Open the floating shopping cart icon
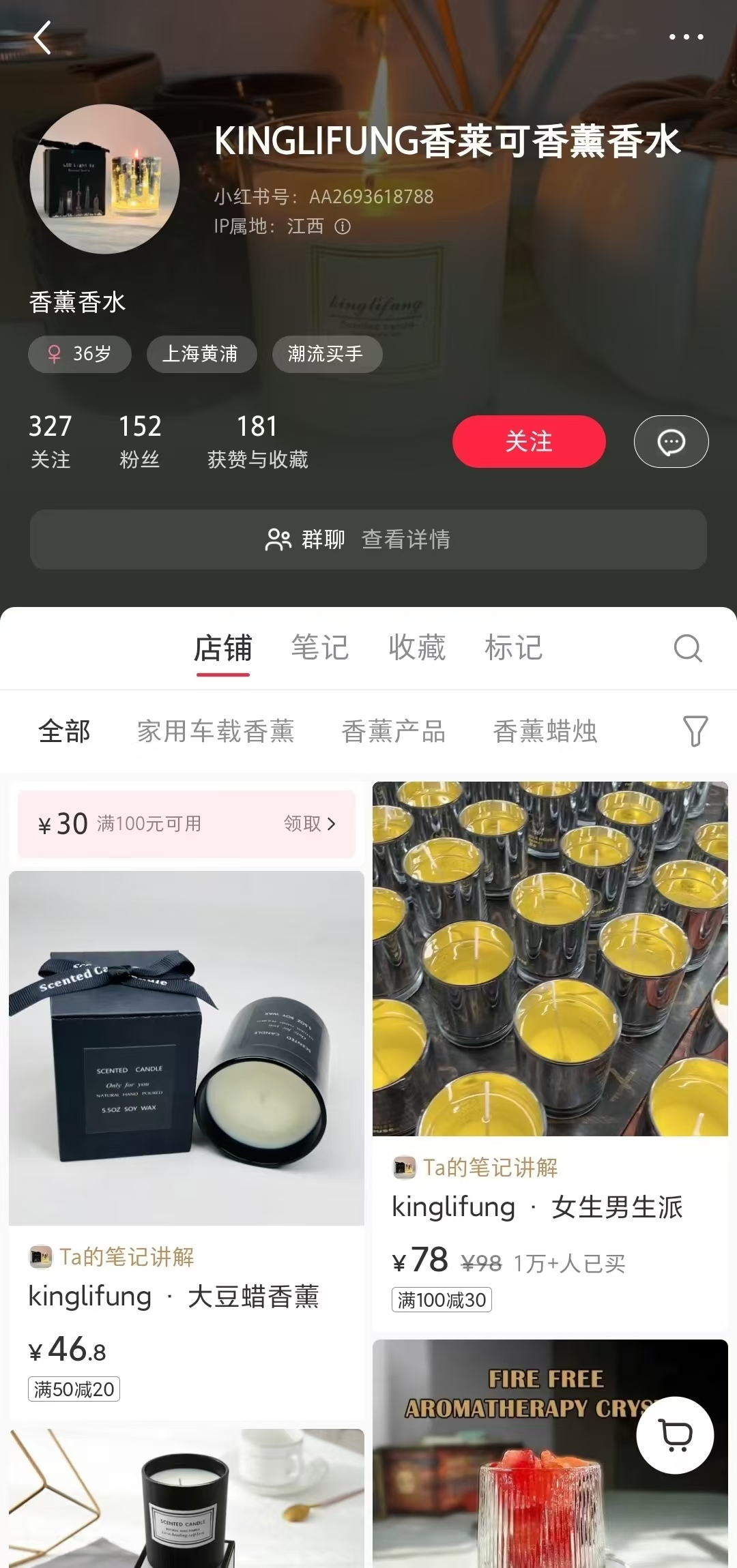 tap(675, 1435)
